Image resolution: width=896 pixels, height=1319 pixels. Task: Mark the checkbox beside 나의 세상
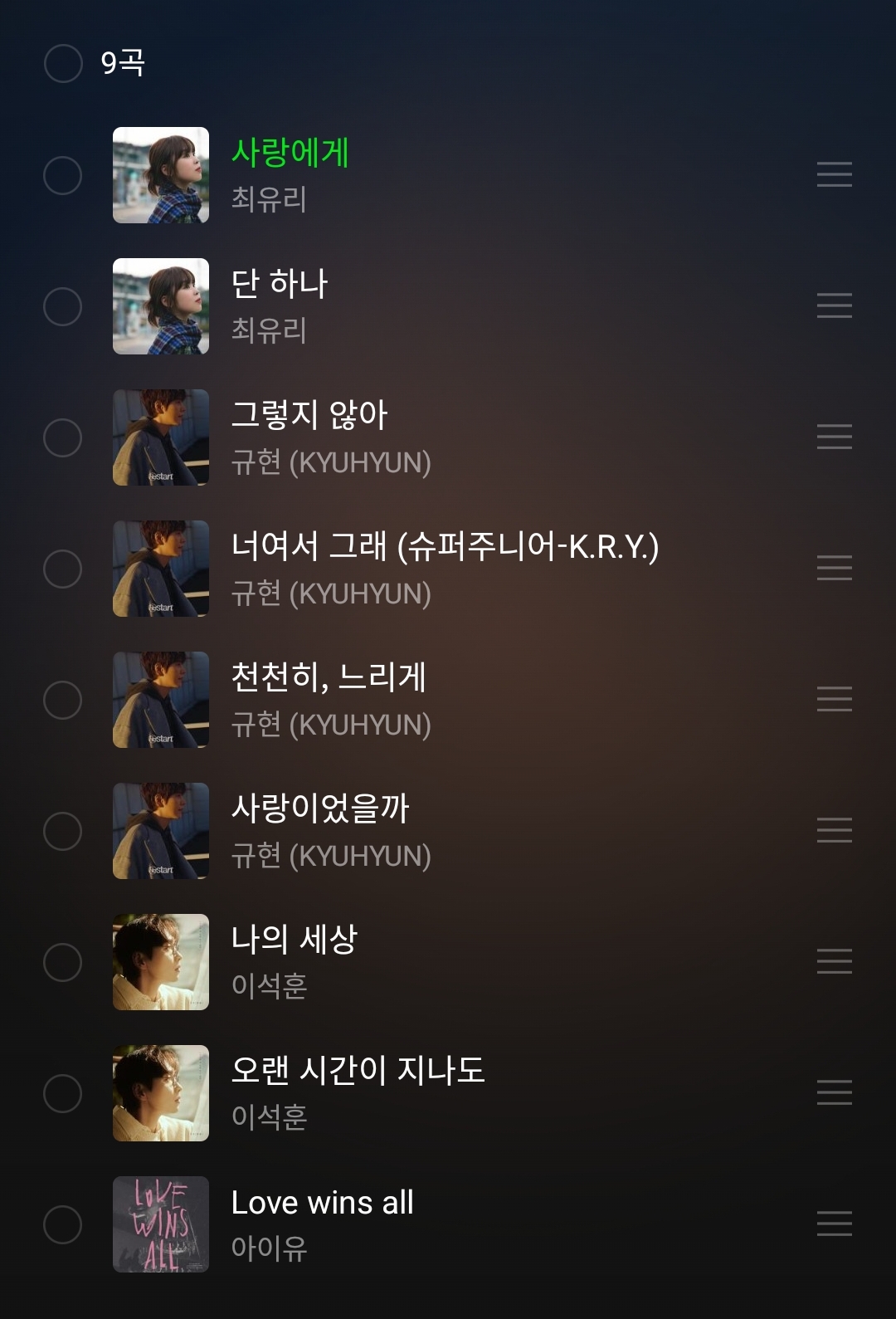click(x=63, y=962)
